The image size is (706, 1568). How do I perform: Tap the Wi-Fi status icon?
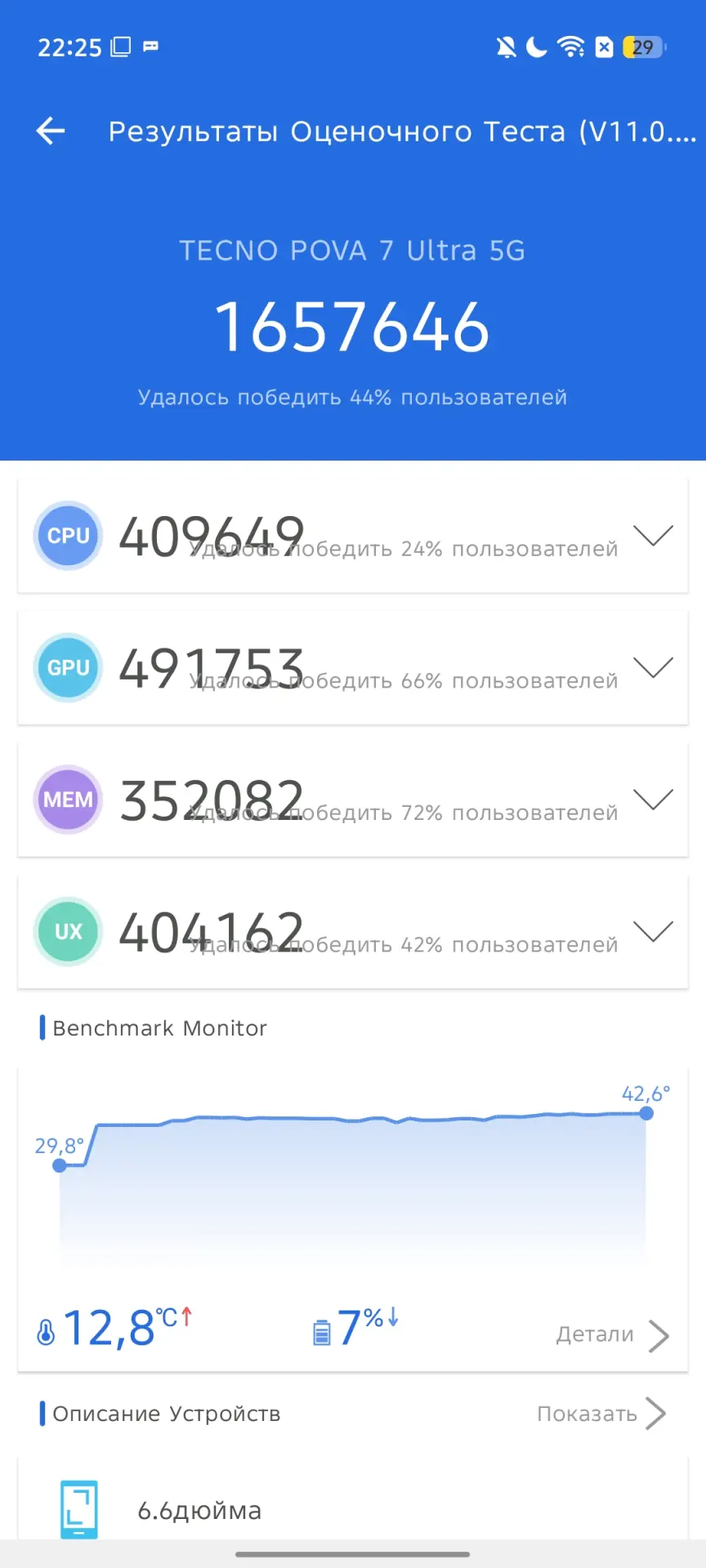(572, 47)
